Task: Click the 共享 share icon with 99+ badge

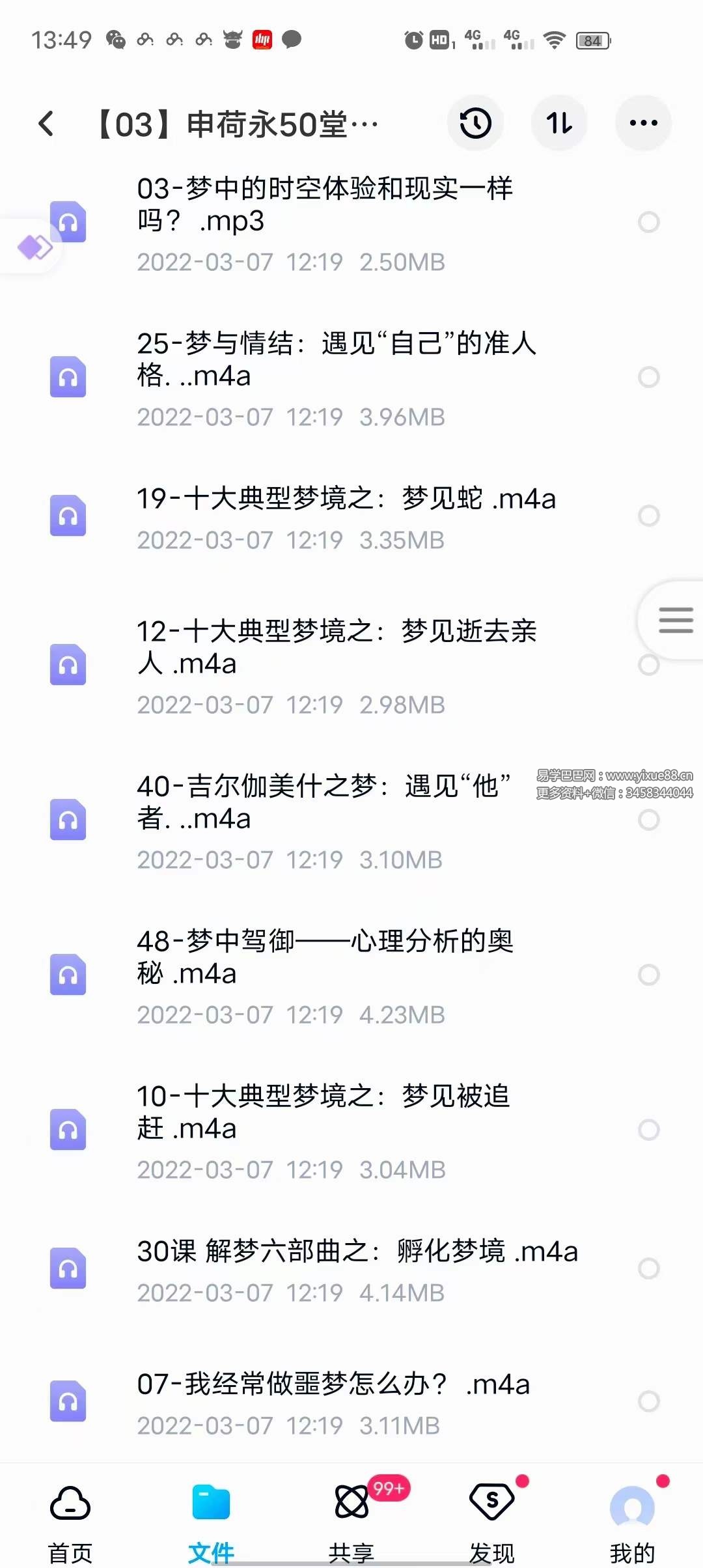Action: tap(351, 1504)
